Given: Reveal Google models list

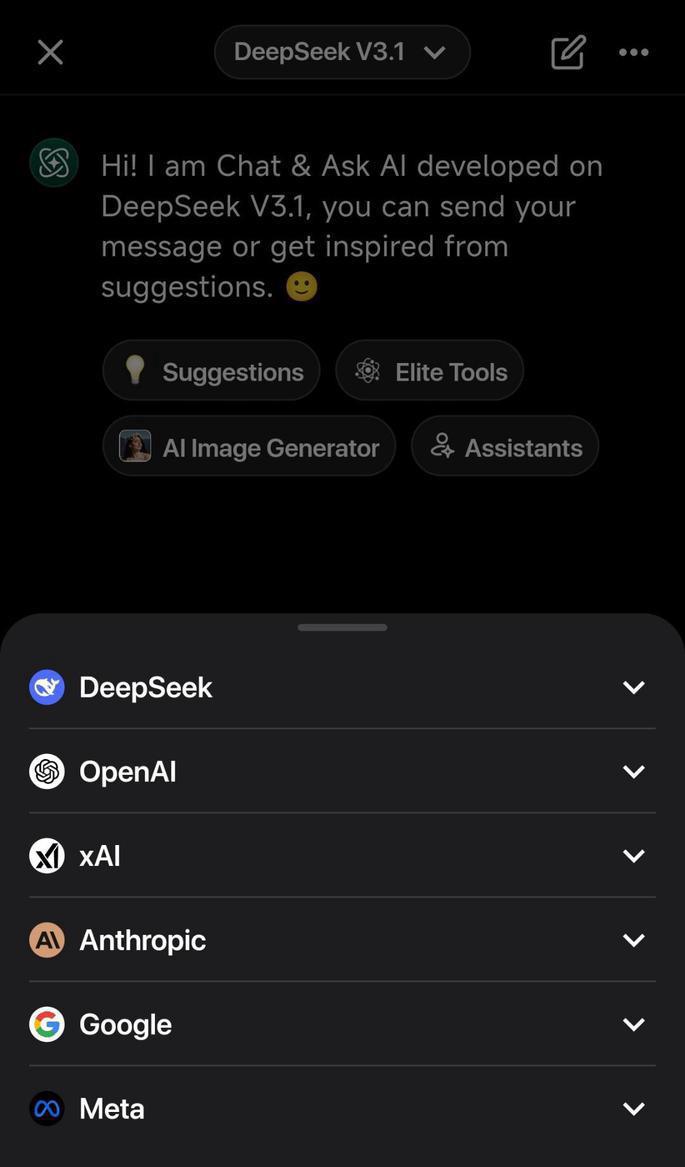Looking at the screenshot, I should pyautogui.click(x=342, y=1024).
